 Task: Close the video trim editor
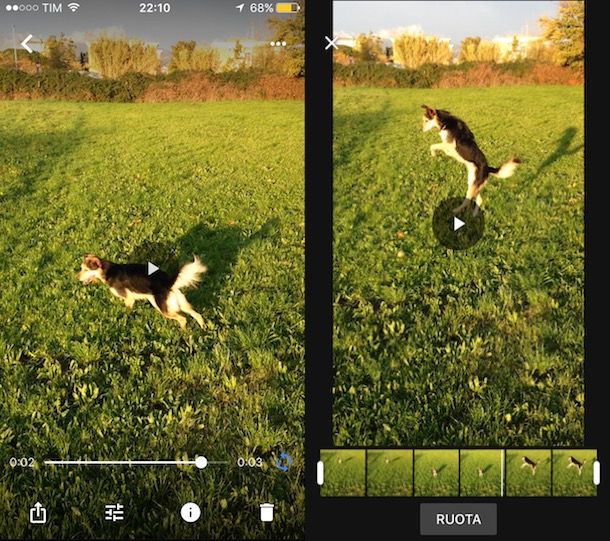pyautogui.click(x=331, y=43)
